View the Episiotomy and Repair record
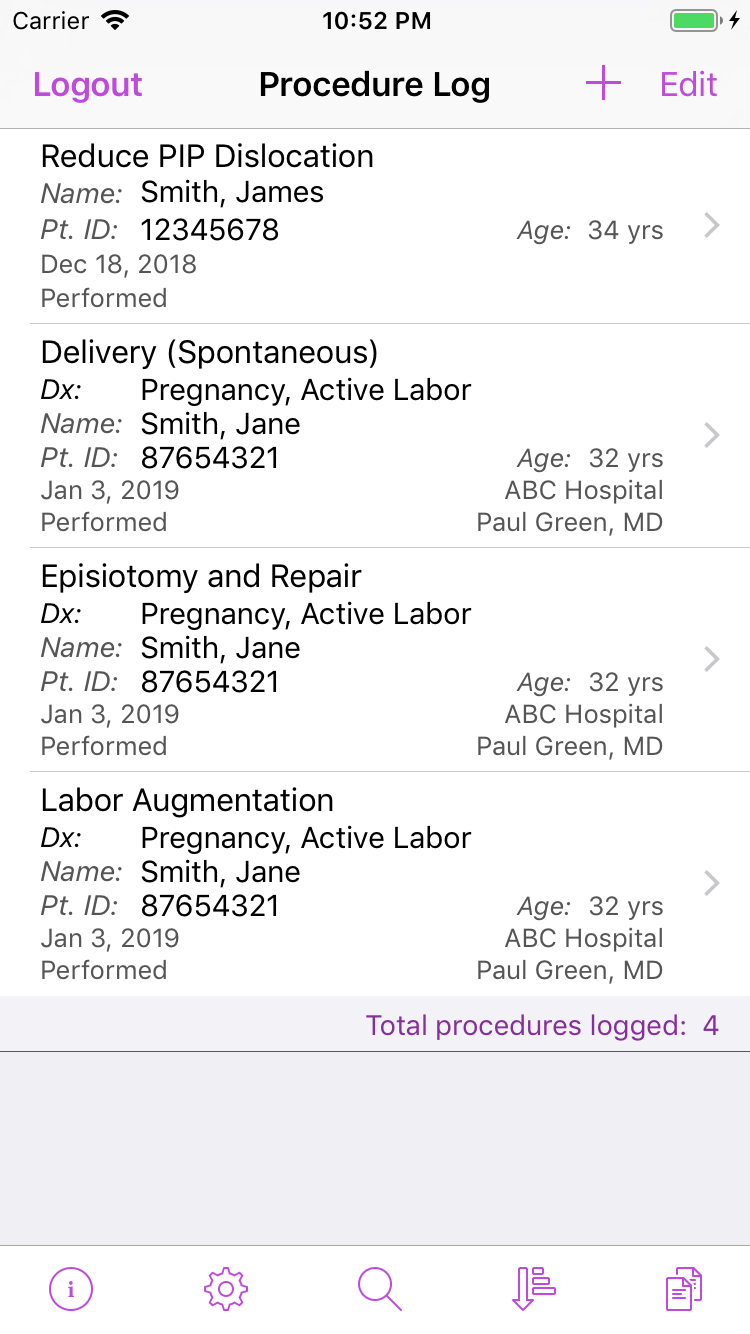The image size is (750, 1334). pos(375,660)
